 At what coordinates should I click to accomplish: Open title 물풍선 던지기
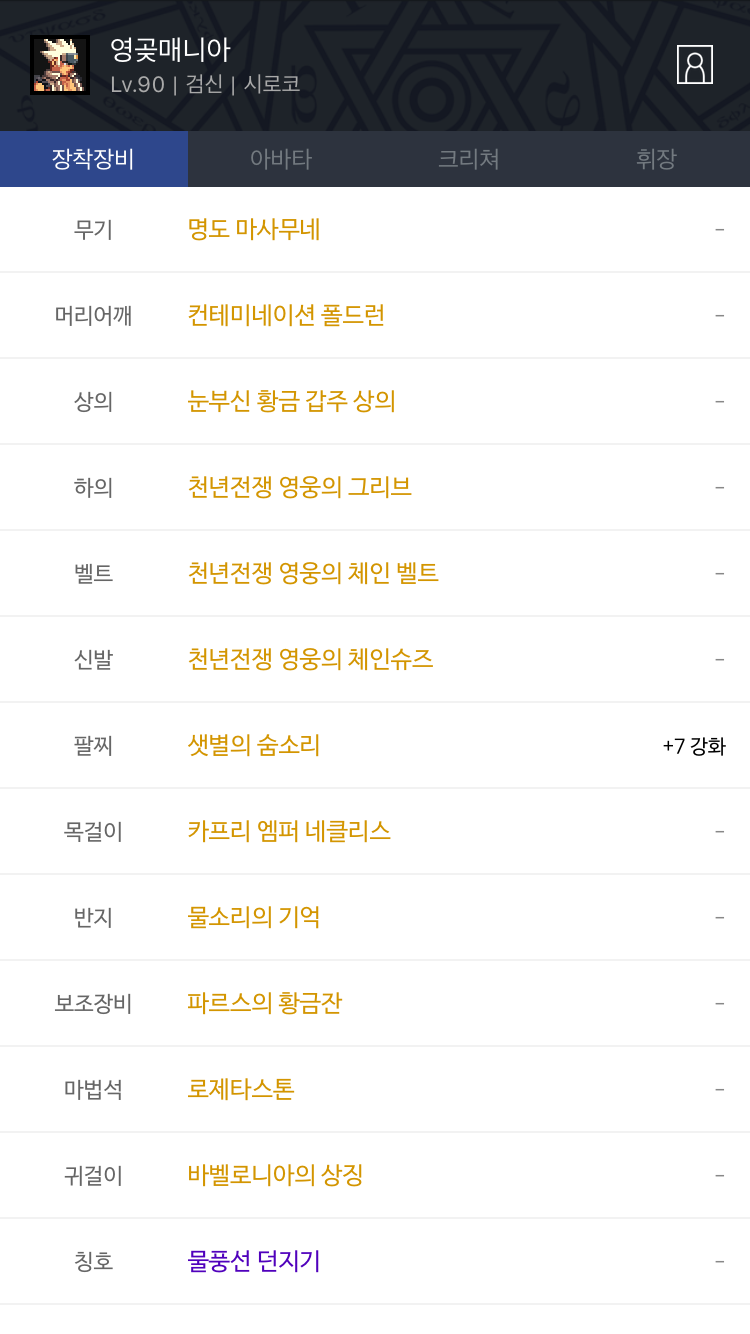(254, 1262)
